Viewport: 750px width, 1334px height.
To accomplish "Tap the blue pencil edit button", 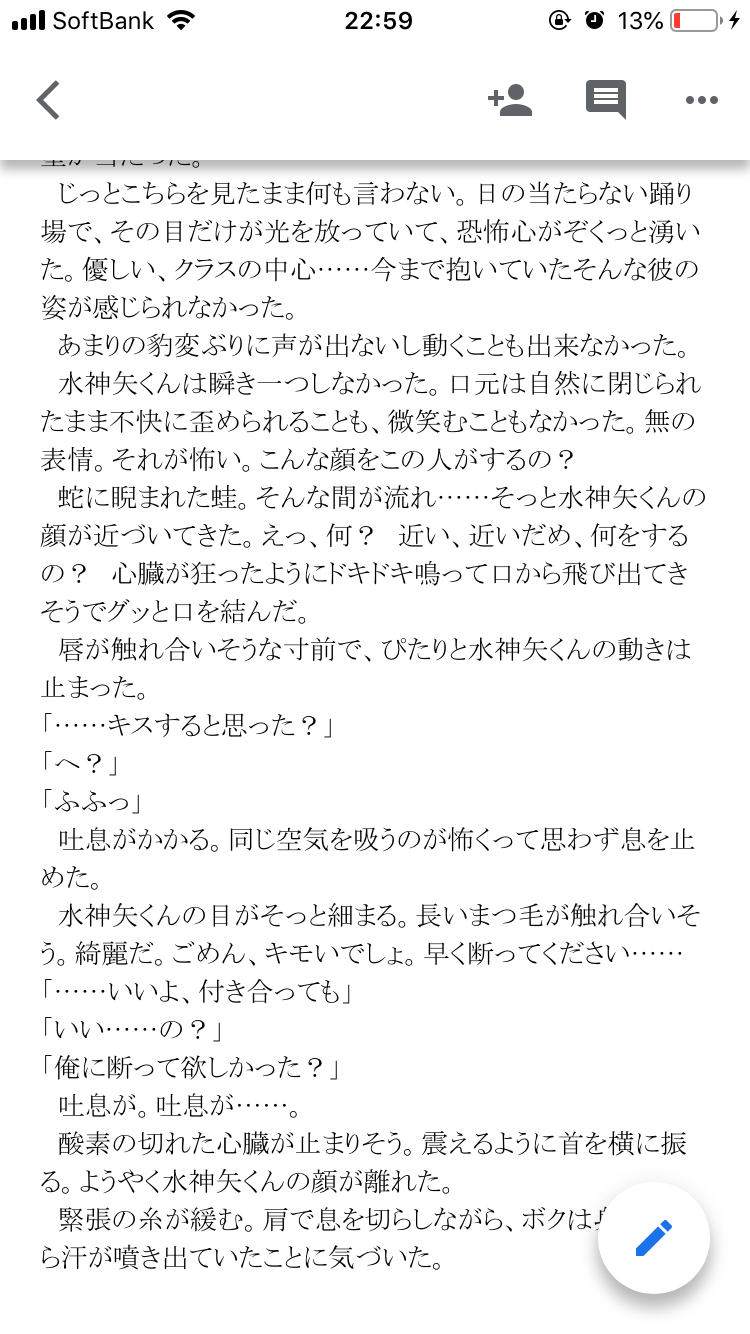I will (653, 1238).
